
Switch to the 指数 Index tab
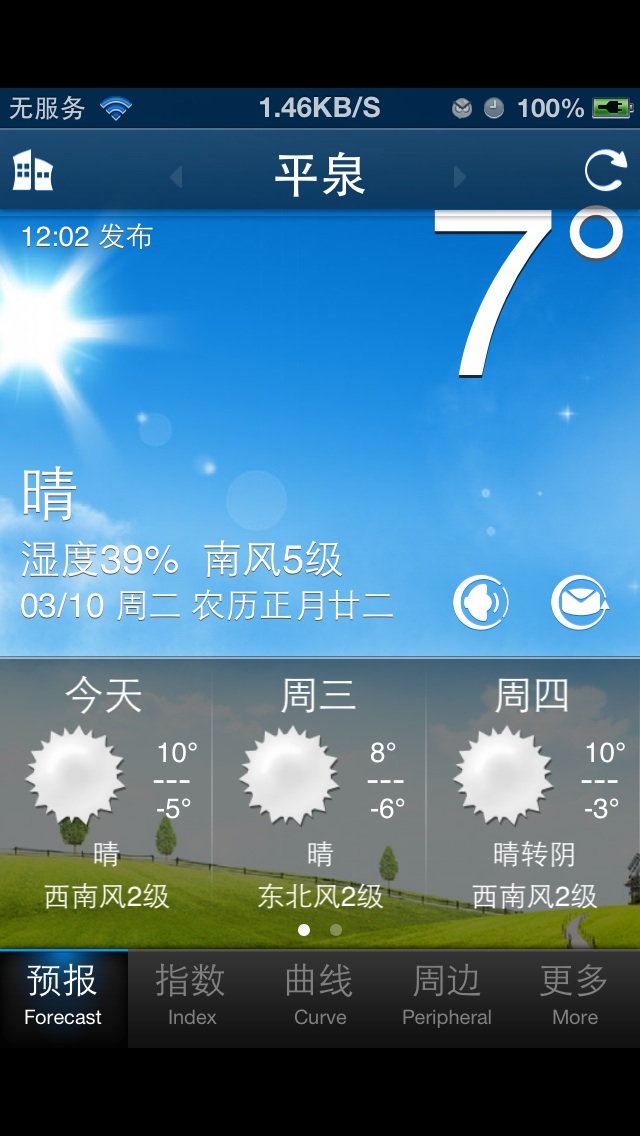coord(191,997)
